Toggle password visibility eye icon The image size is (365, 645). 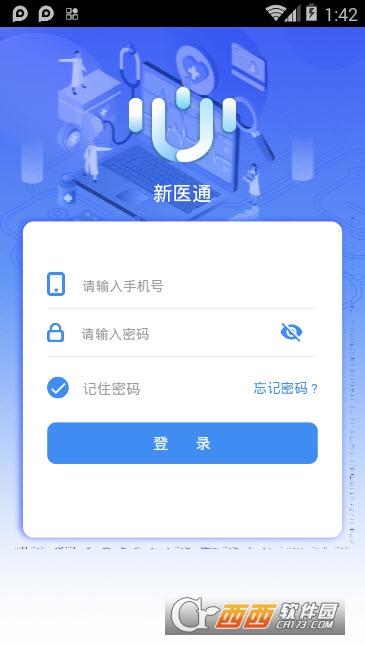(291, 332)
